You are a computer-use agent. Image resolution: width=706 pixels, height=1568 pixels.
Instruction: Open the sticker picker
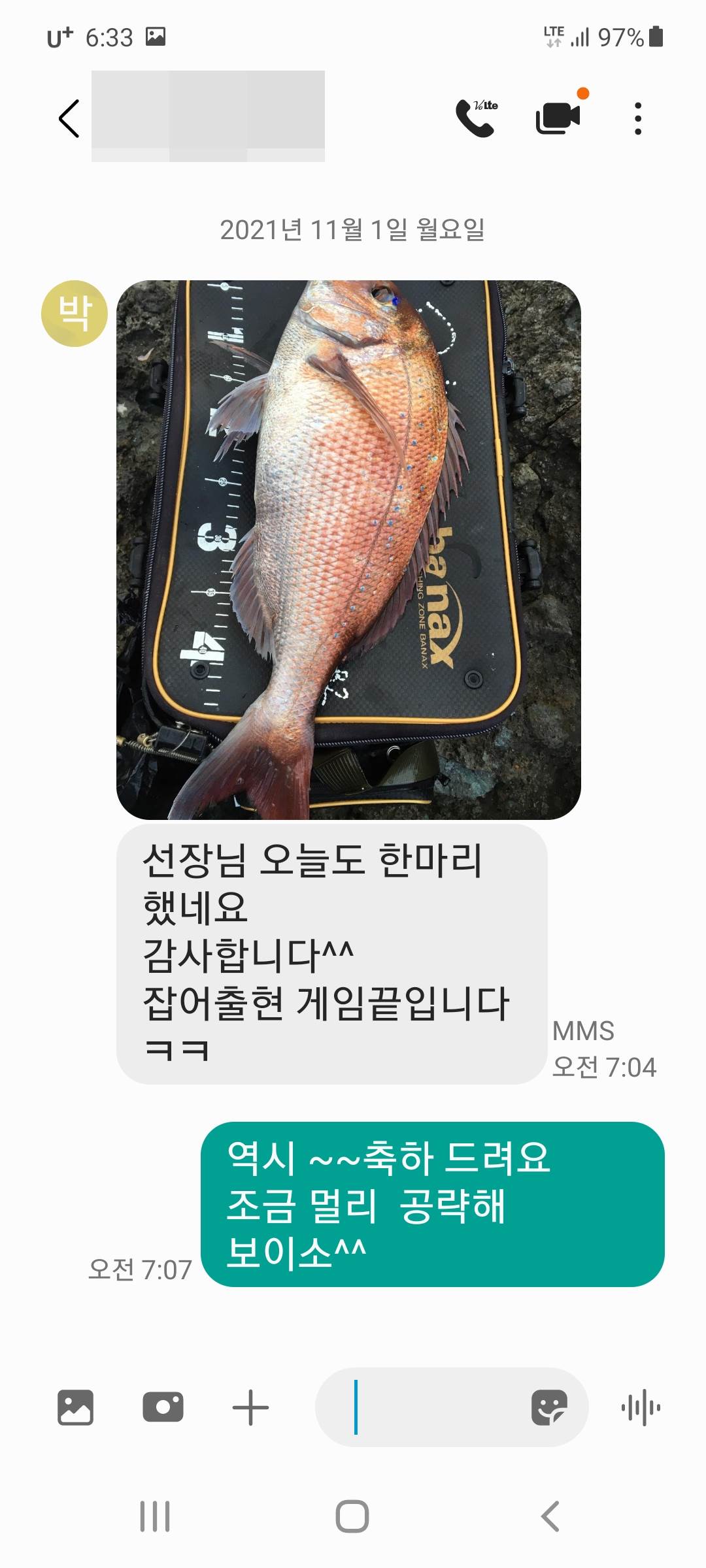point(549,1407)
